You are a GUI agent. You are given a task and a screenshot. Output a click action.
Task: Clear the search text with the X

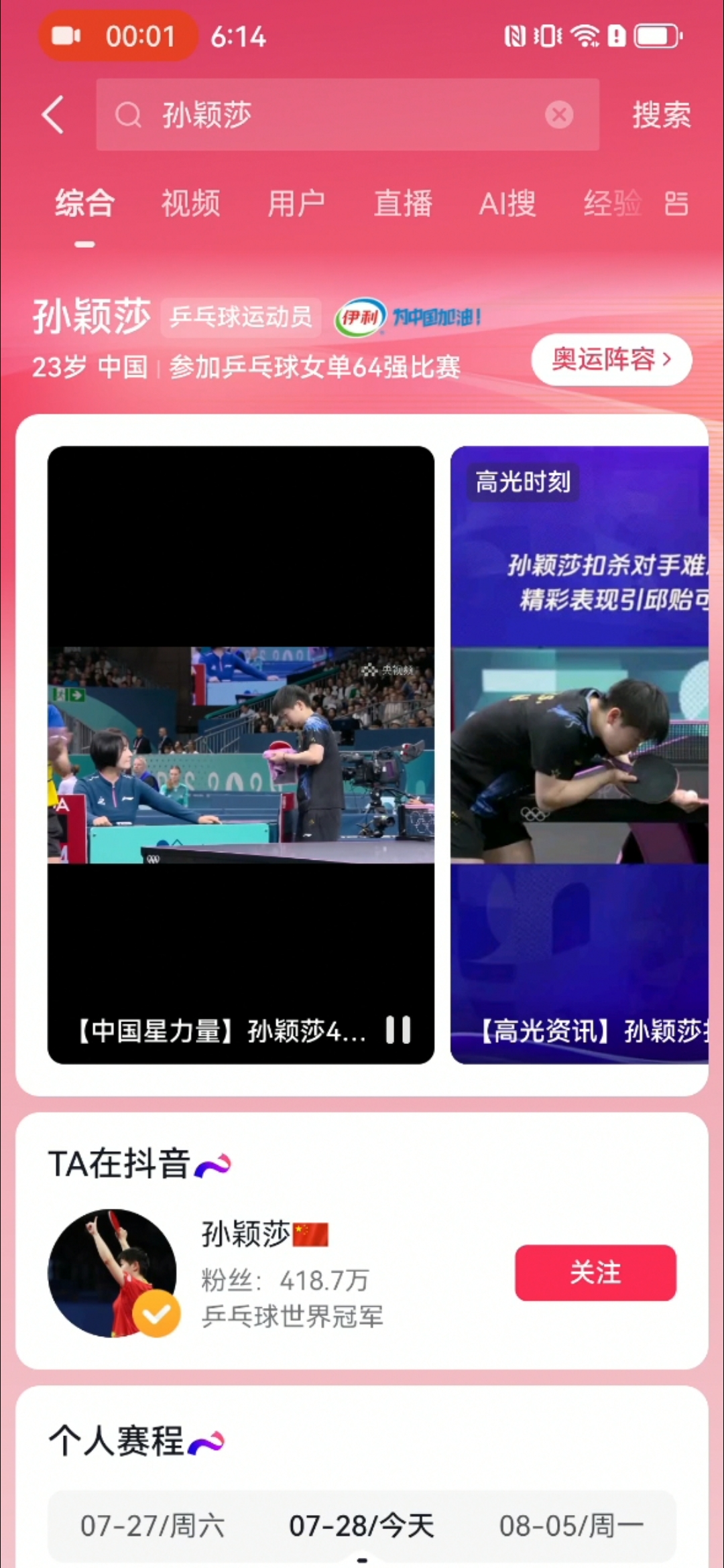point(559,115)
